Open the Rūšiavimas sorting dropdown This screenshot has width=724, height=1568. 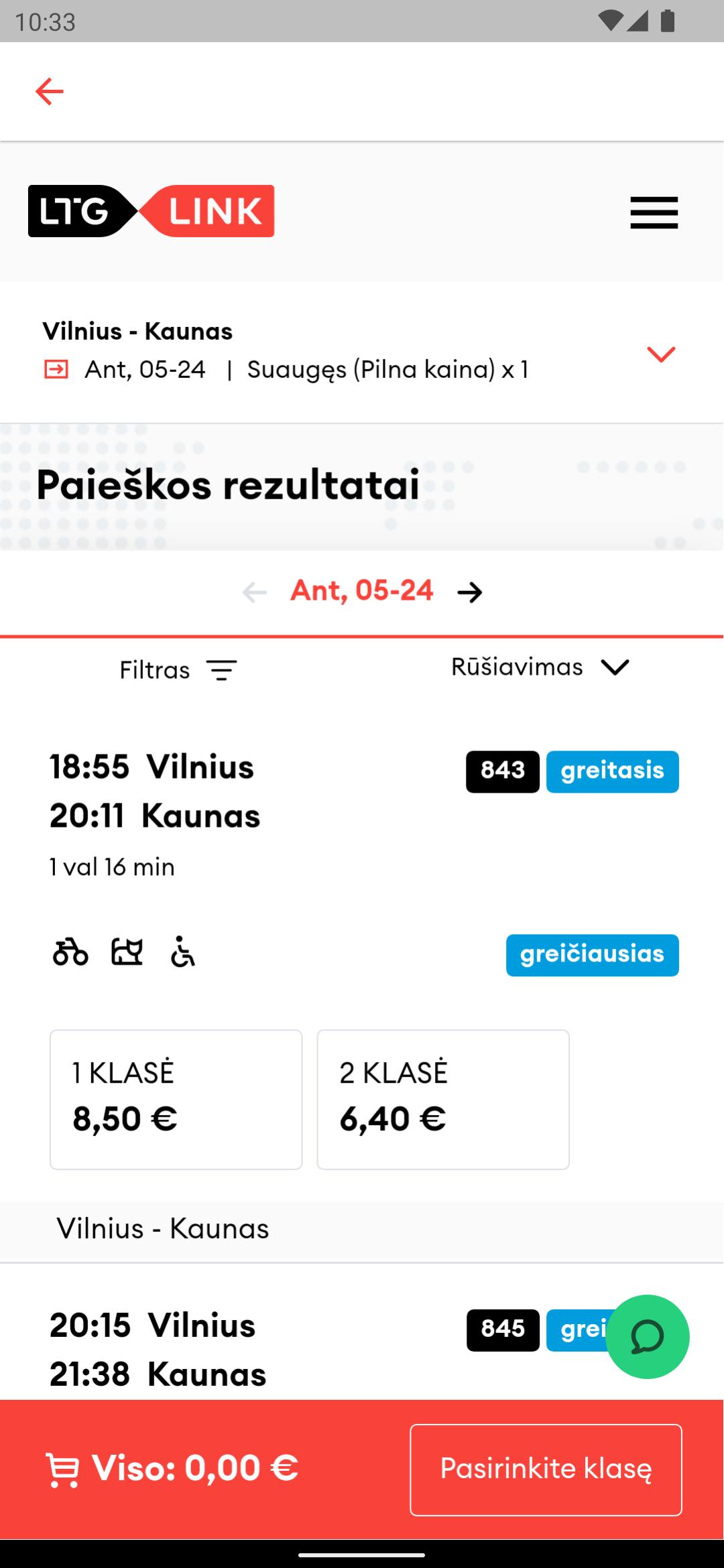pos(540,667)
